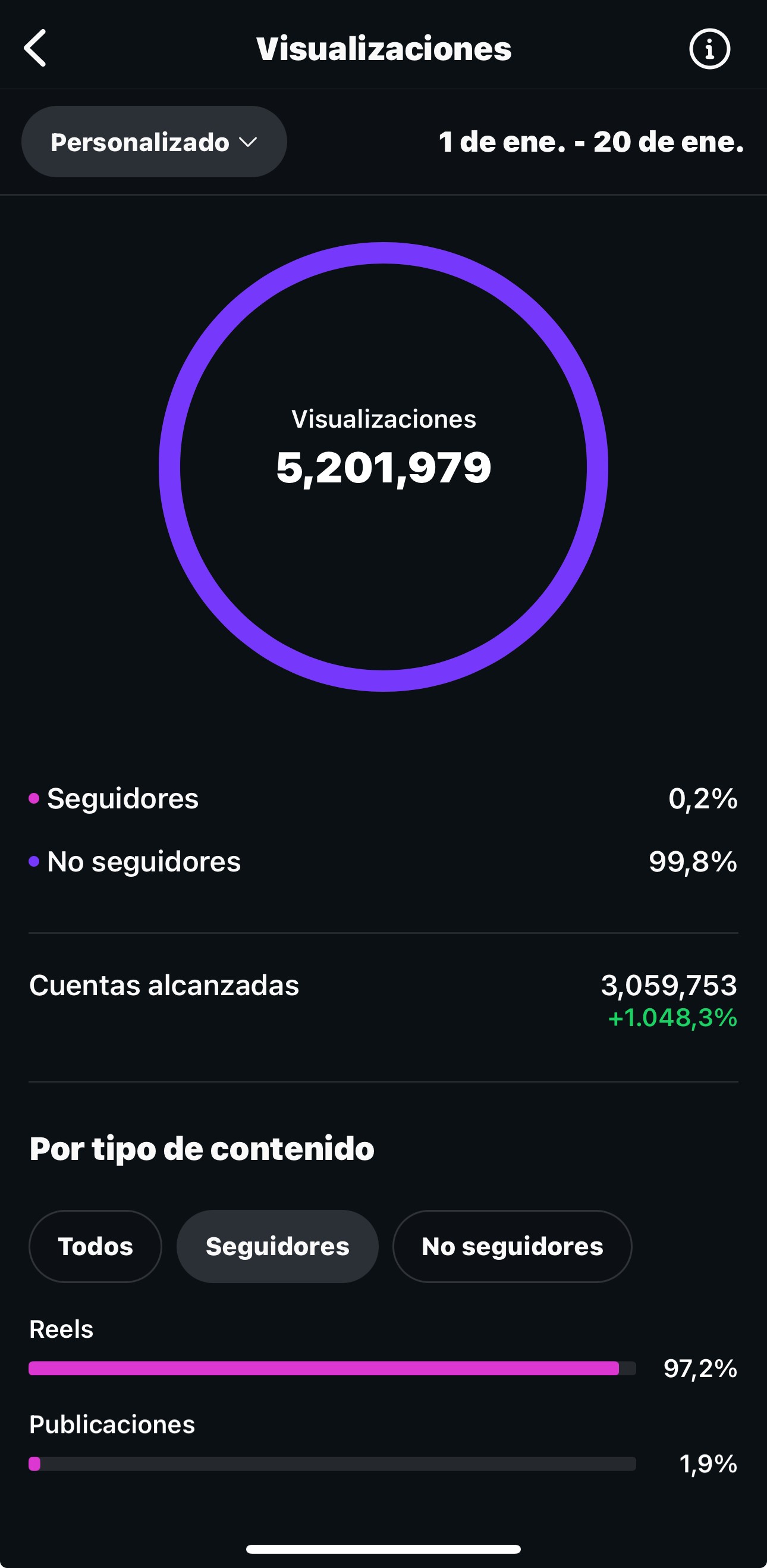Go back from Visualizaciones
Screen dimensions: 767x1568
[x=35, y=48]
